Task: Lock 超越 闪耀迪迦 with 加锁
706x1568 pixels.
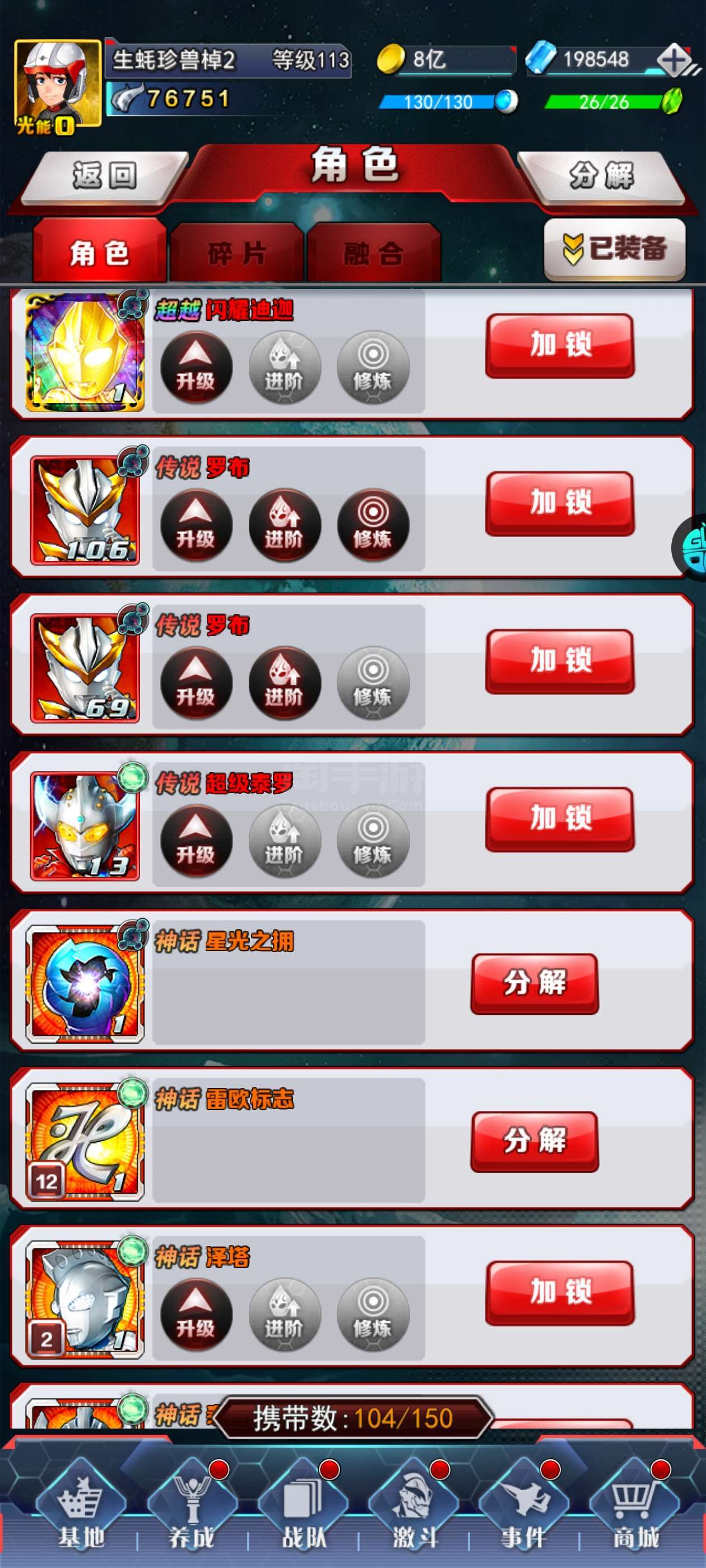Action: (560, 345)
